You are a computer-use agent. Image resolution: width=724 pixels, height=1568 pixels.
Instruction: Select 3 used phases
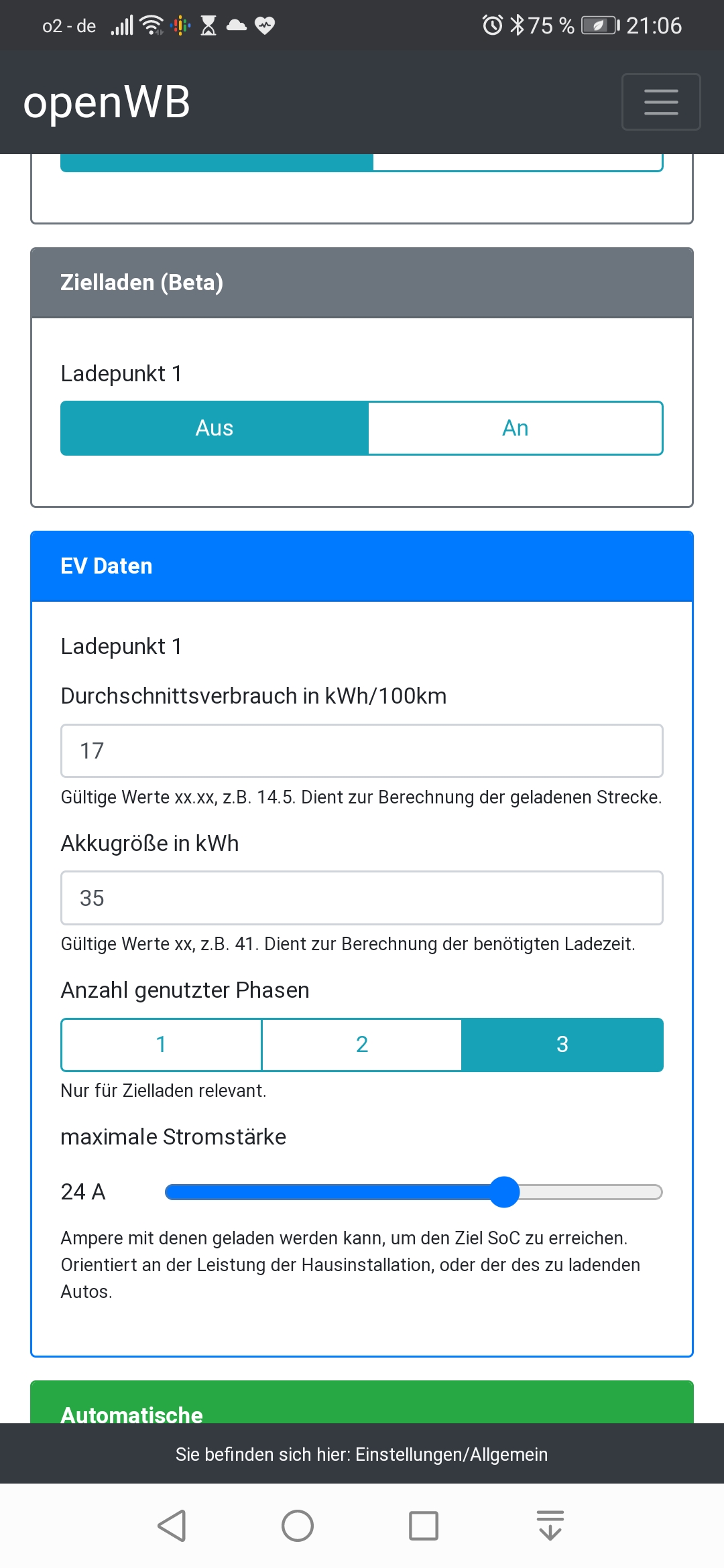click(x=562, y=1045)
